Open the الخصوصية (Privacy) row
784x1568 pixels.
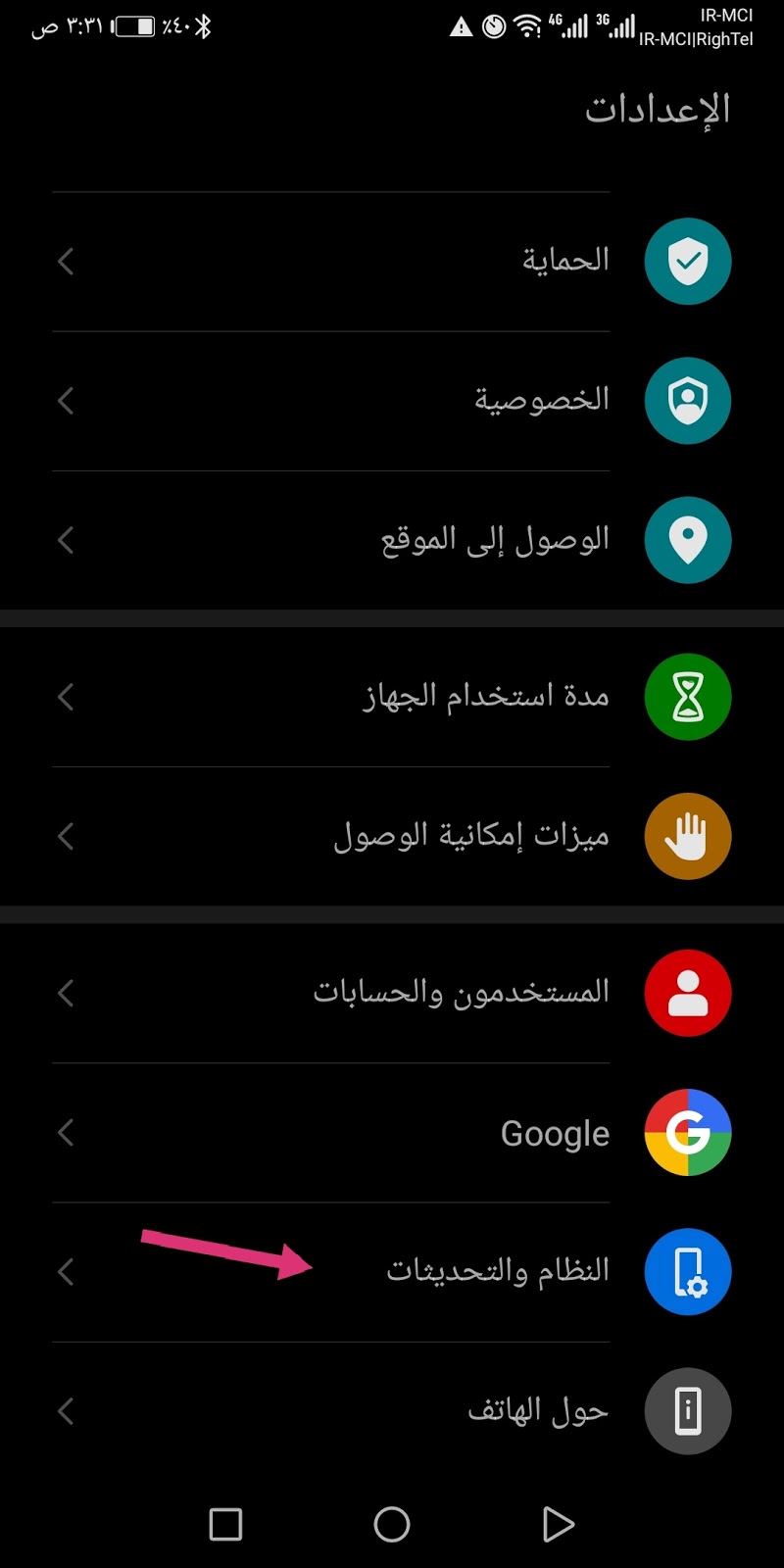pos(392,401)
